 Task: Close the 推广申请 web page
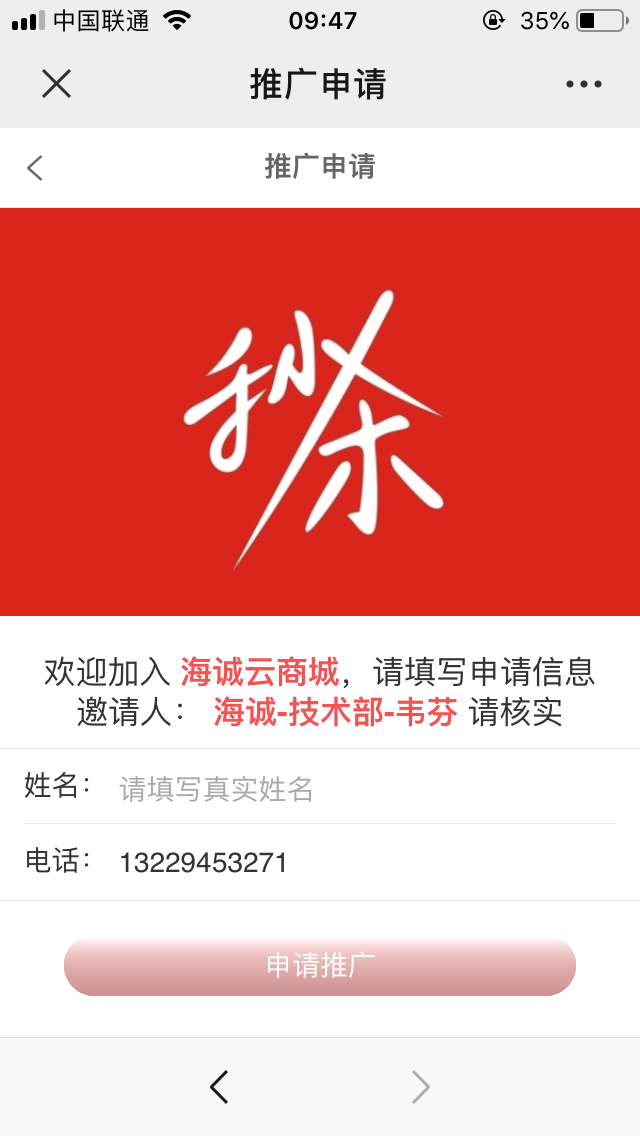56,84
